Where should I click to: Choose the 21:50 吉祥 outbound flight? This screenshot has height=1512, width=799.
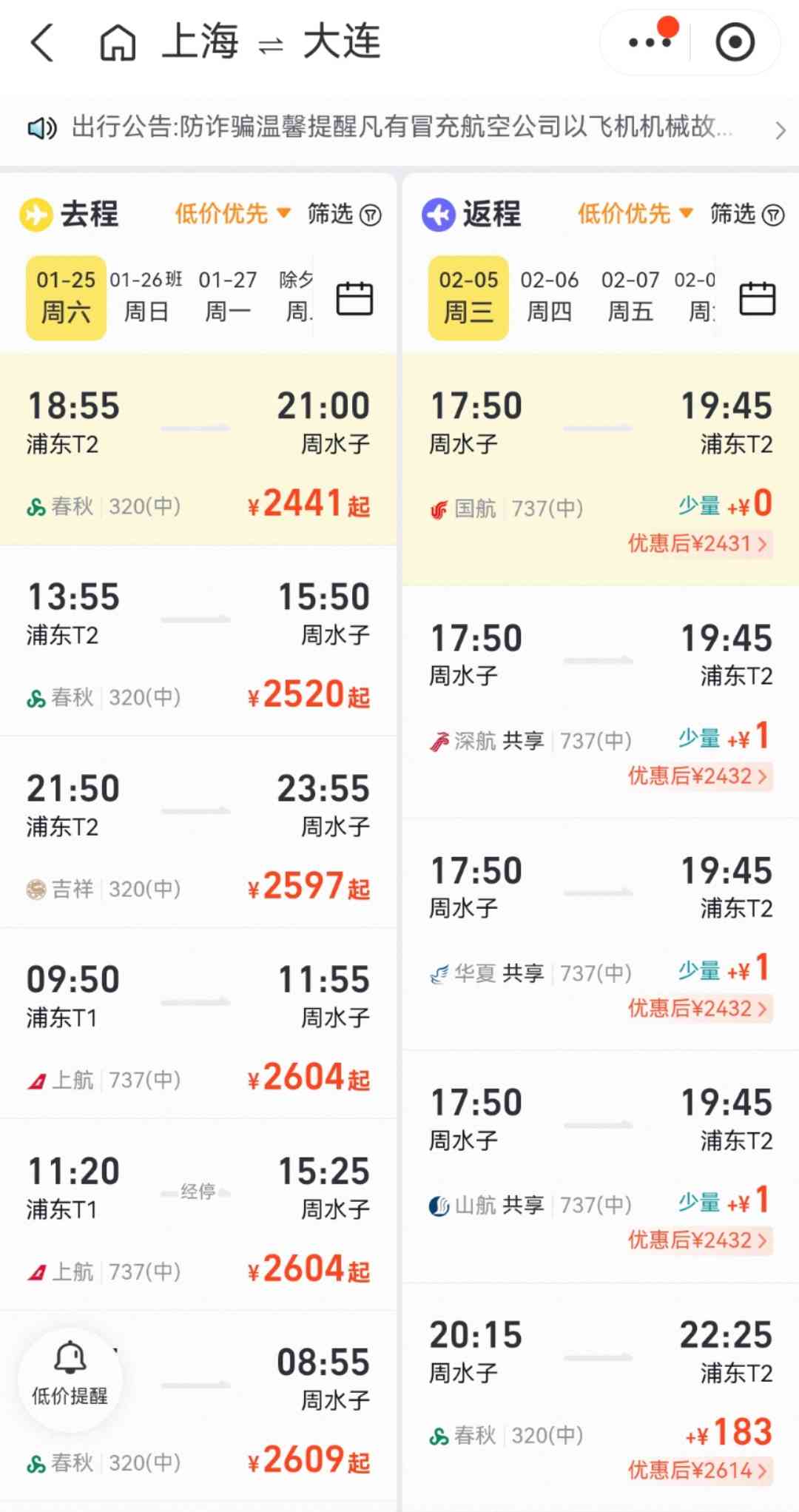[x=198, y=833]
